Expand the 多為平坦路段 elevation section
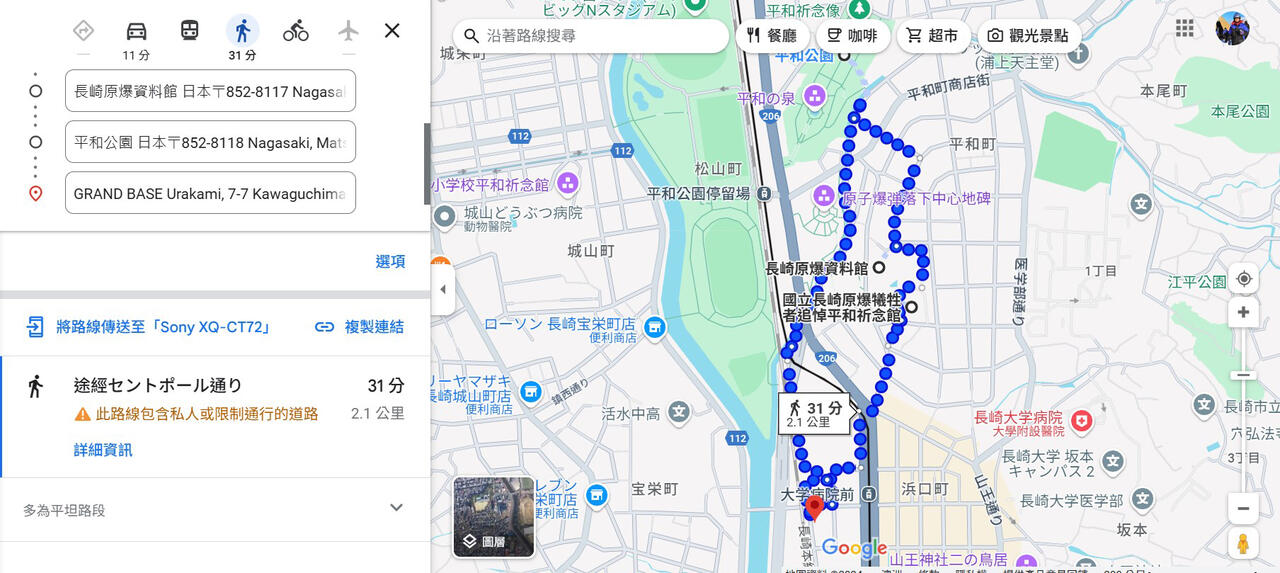Viewport: 1280px width, 573px height. tap(396, 508)
